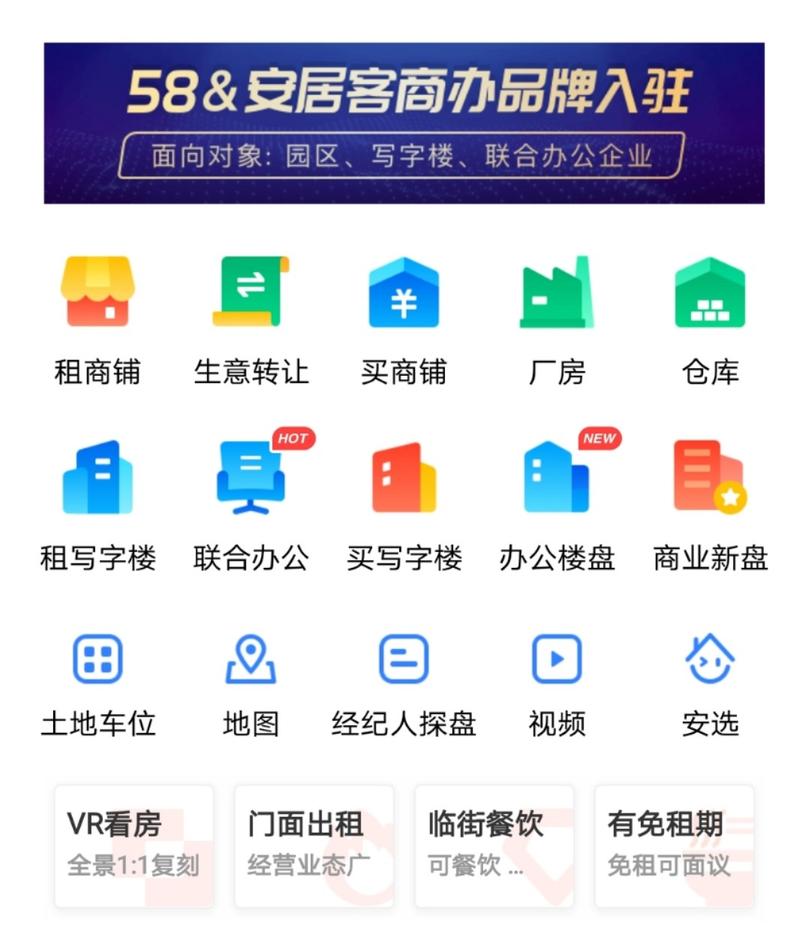
Task: Open the 58安居客商办品牌入驻 banner
Action: point(400,120)
